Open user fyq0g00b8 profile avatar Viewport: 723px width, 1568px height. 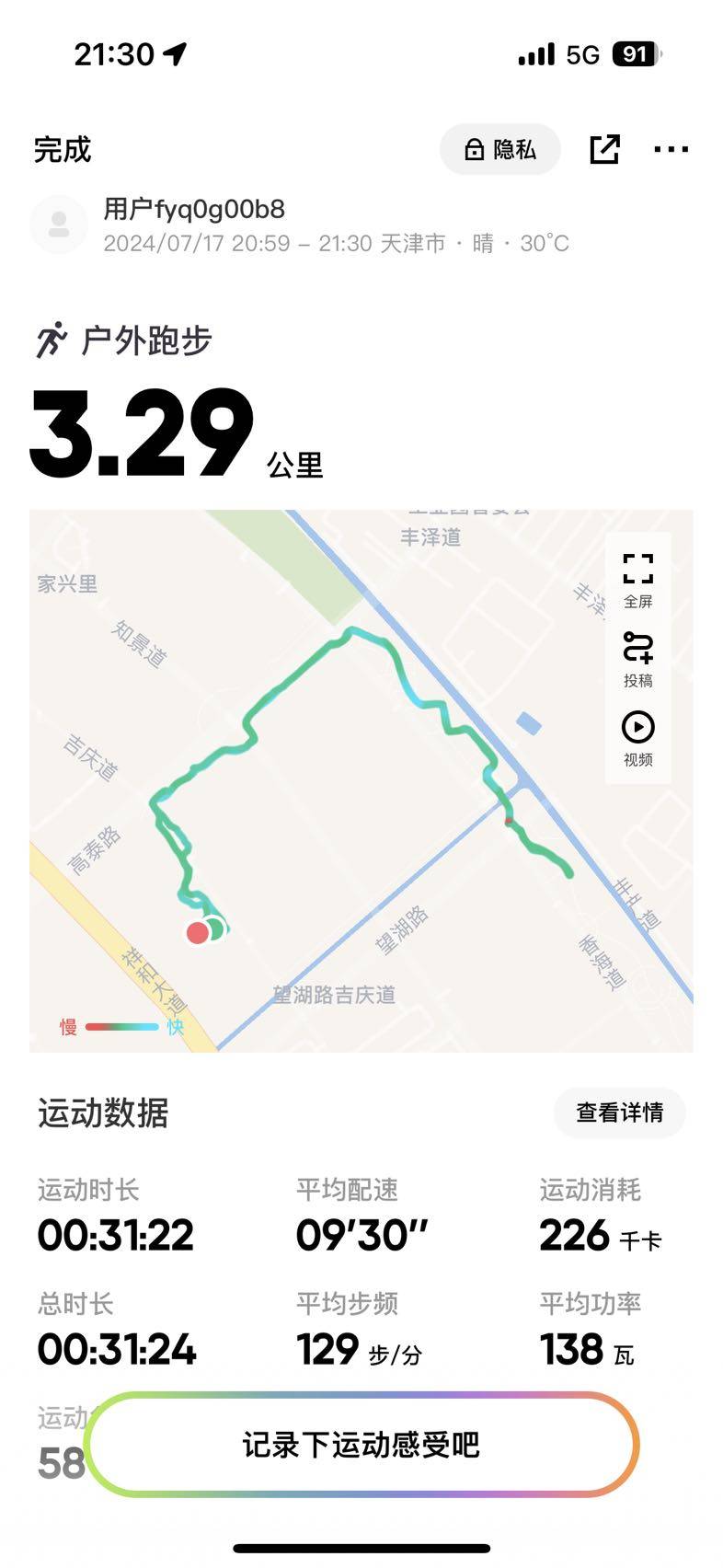59,225
